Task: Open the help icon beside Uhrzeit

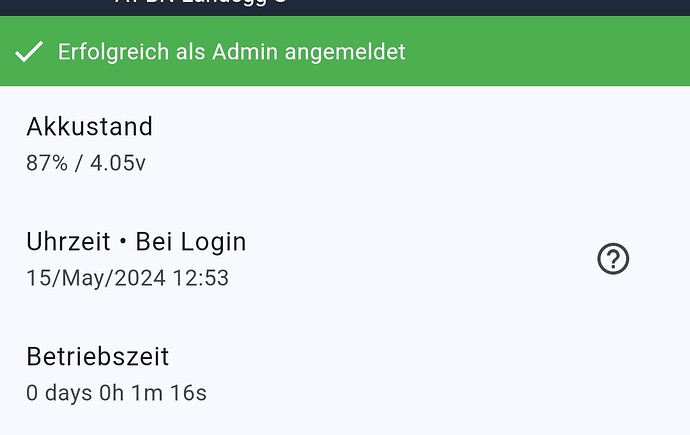Action: click(x=613, y=259)
